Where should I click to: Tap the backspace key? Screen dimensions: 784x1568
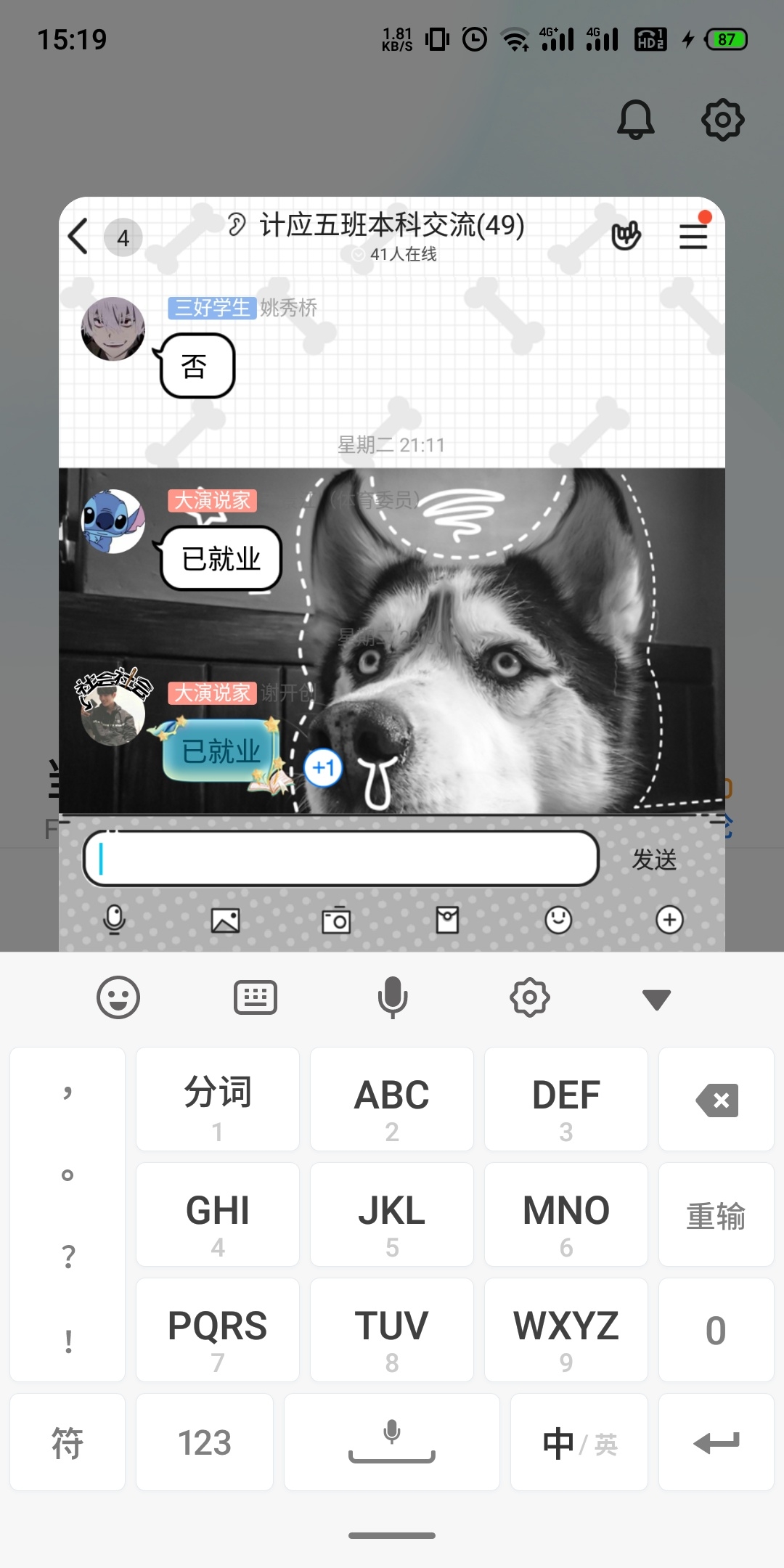pos(716,1099)
